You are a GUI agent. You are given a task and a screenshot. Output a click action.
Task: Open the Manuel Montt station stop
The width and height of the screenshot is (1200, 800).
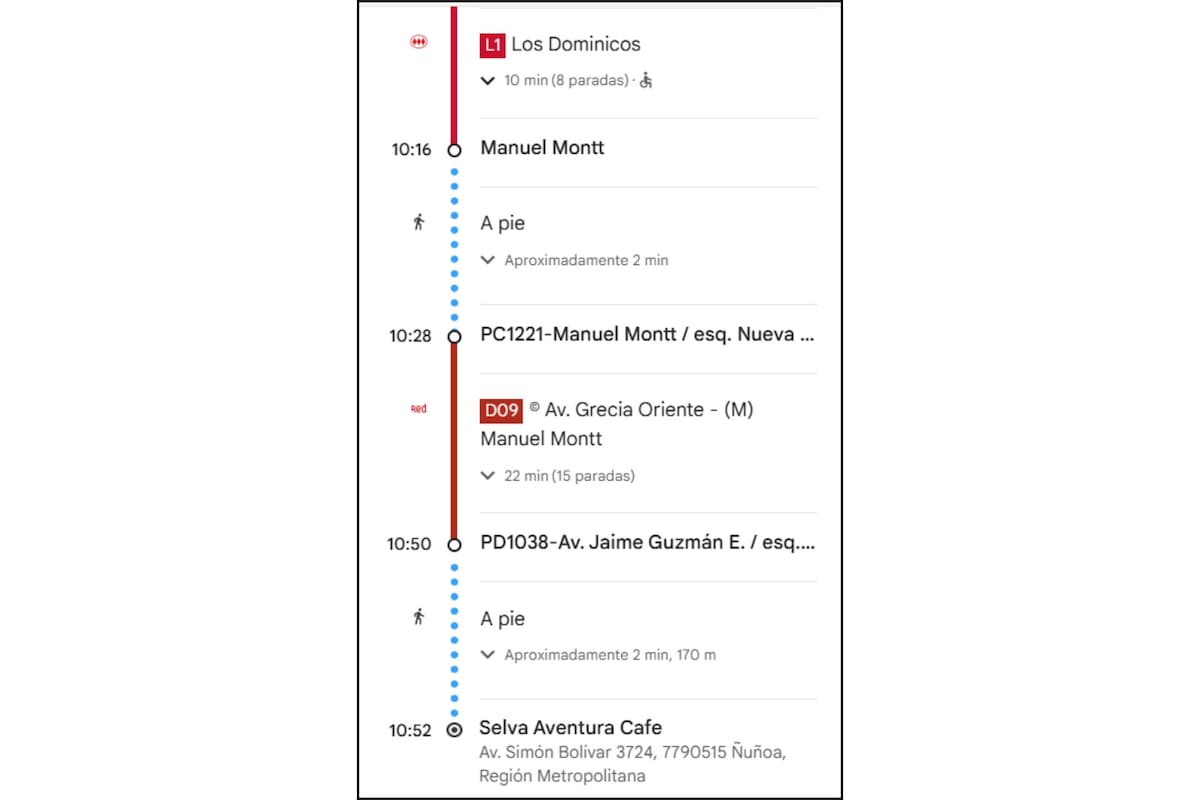pyautogui.click(x=542, y=148)
